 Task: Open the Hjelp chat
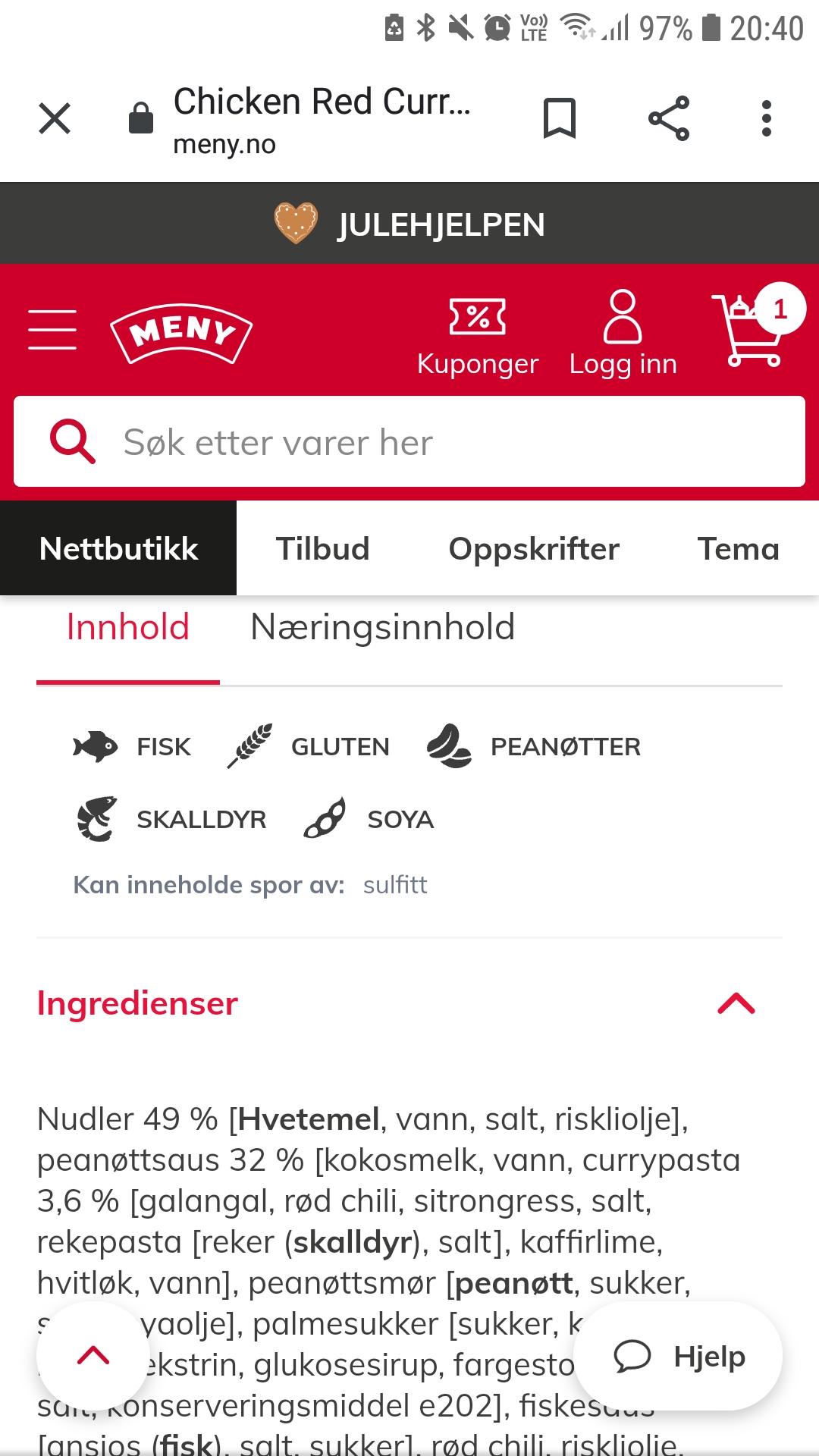[678, 1356]
